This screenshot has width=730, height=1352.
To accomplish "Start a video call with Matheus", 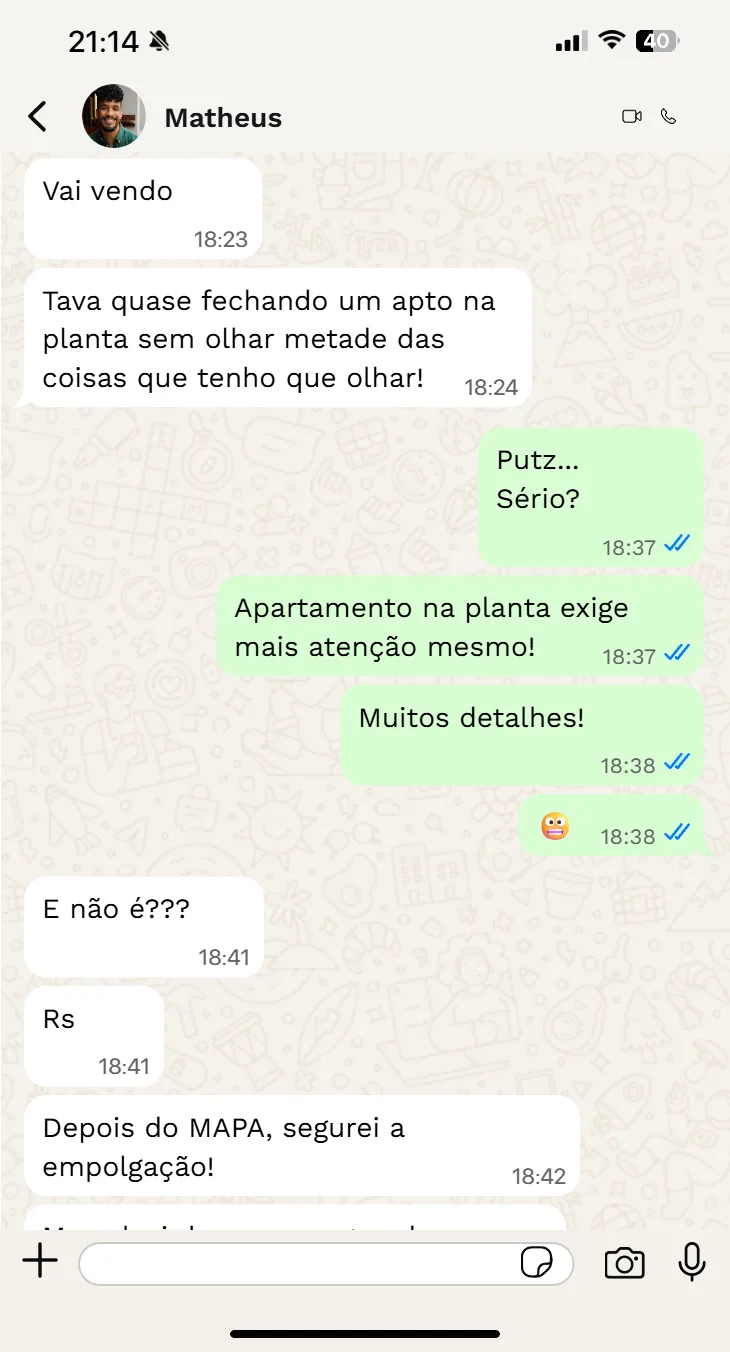I will 632,116.
